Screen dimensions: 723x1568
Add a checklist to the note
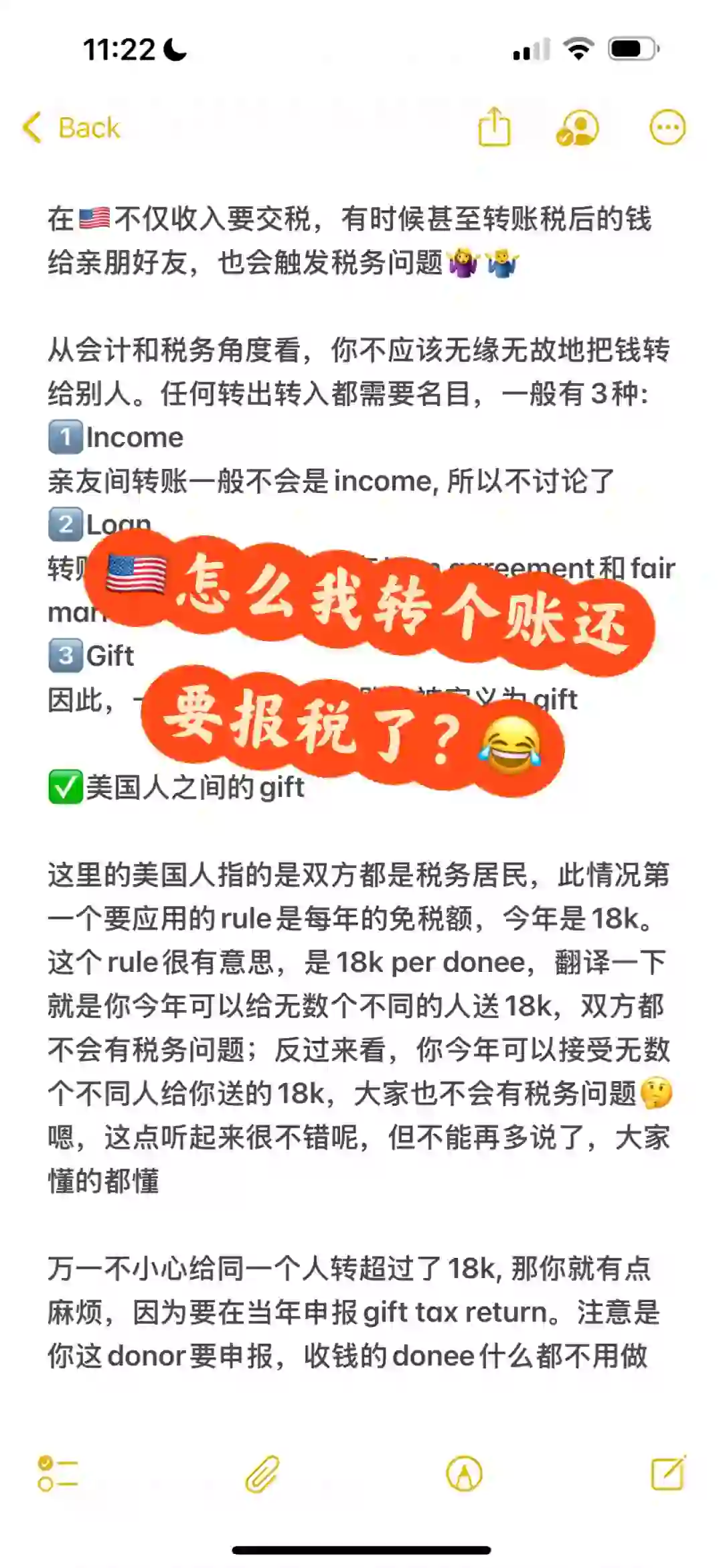point(58,1474)
